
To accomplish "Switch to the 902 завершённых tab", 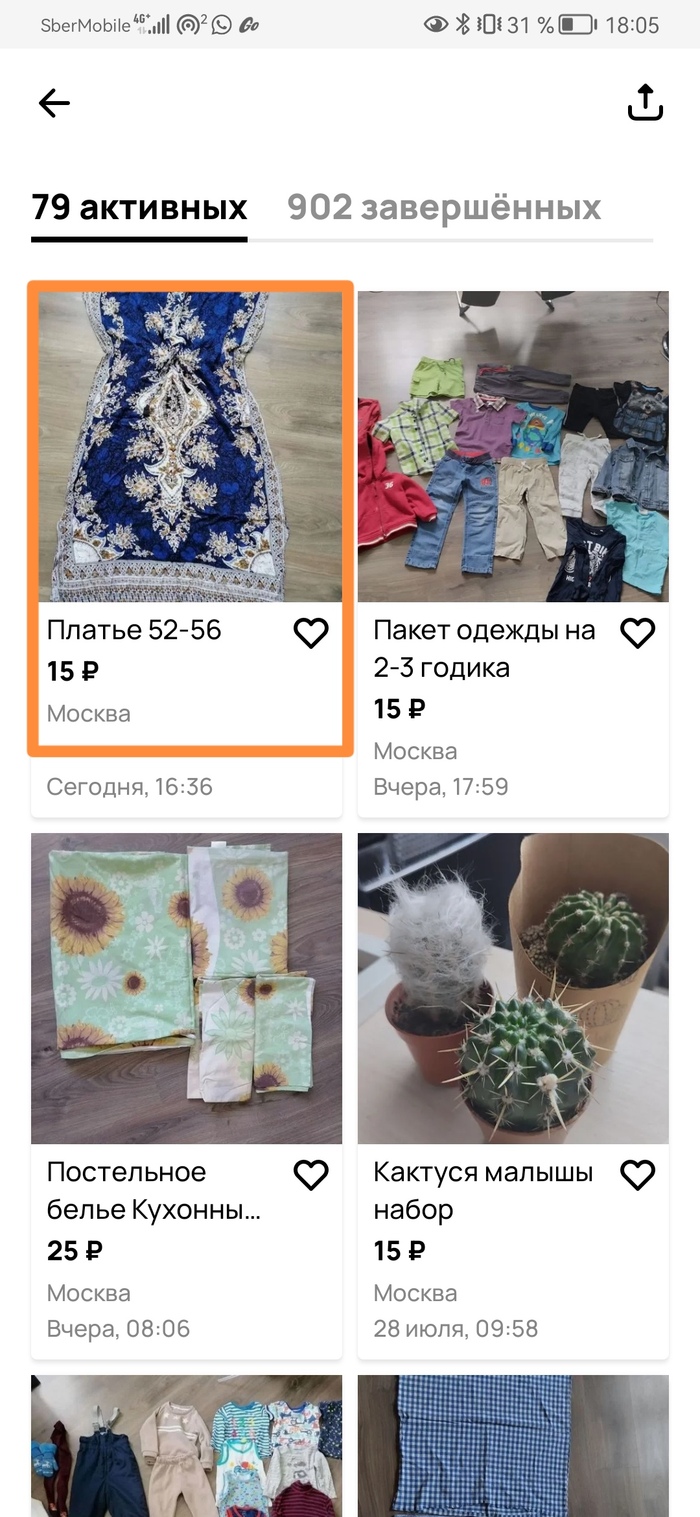I will pyautogui.click(x=444, y=207).
